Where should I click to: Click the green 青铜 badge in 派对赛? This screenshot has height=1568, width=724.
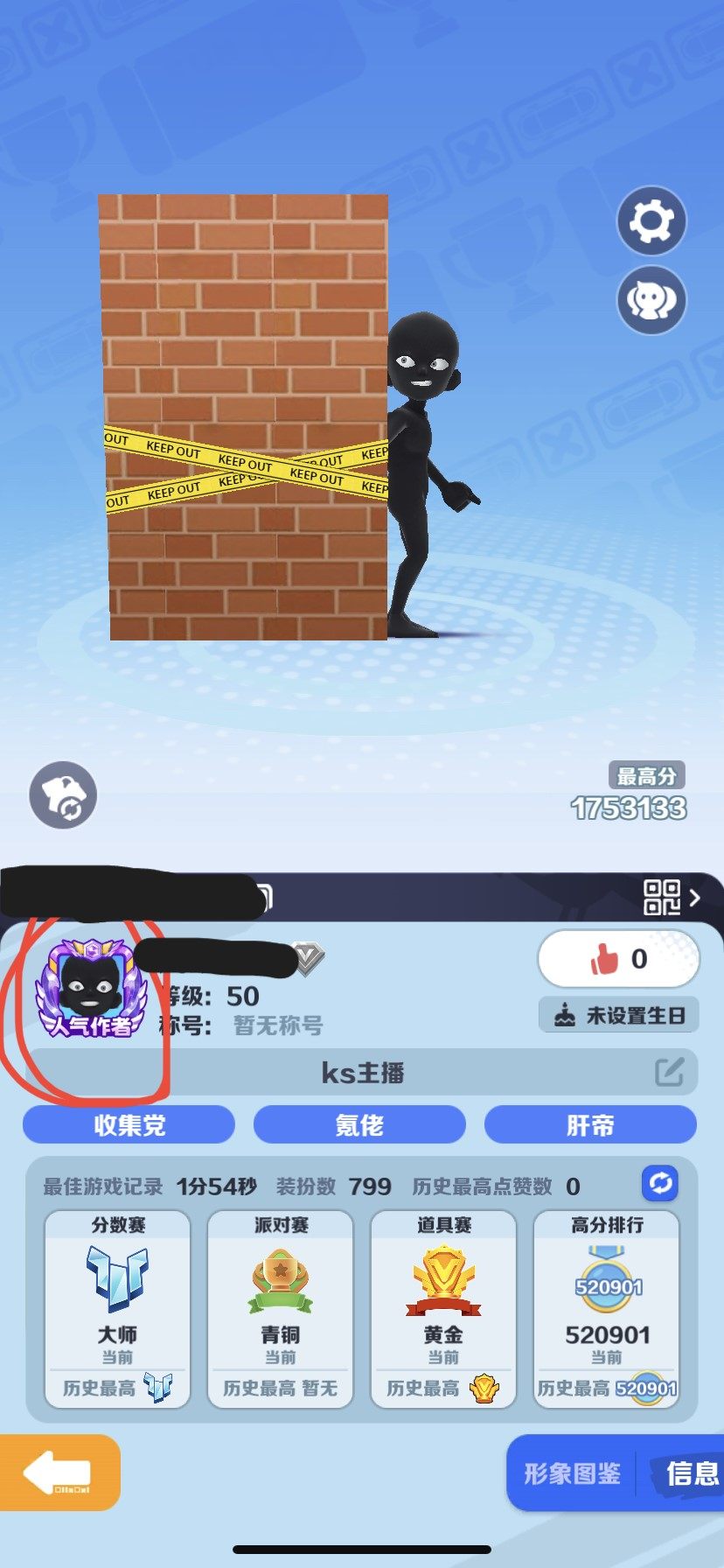(x=280, y=1279)
